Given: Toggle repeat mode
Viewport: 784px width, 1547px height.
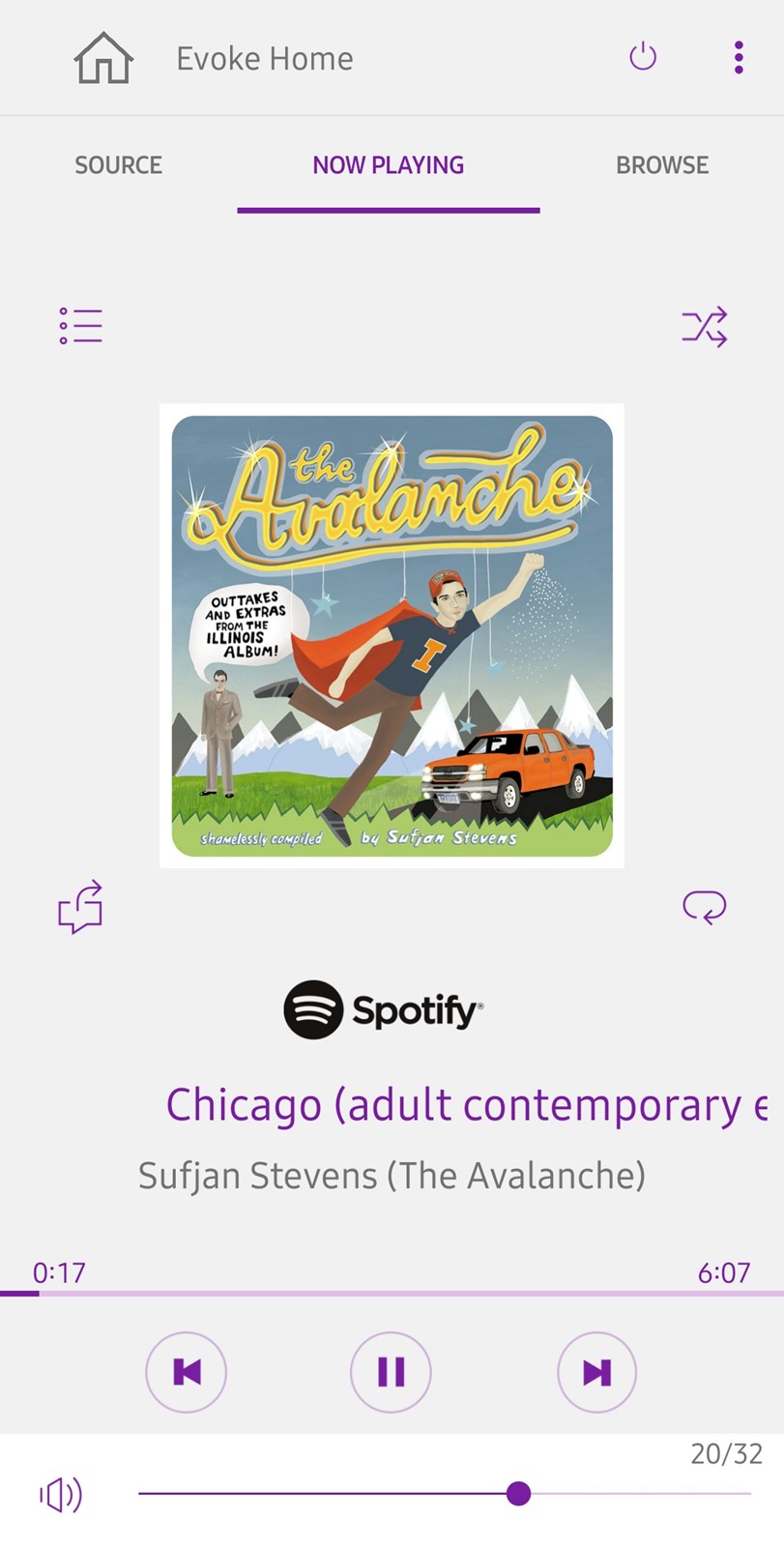Looking at the screenshot, I should [705, 907].
